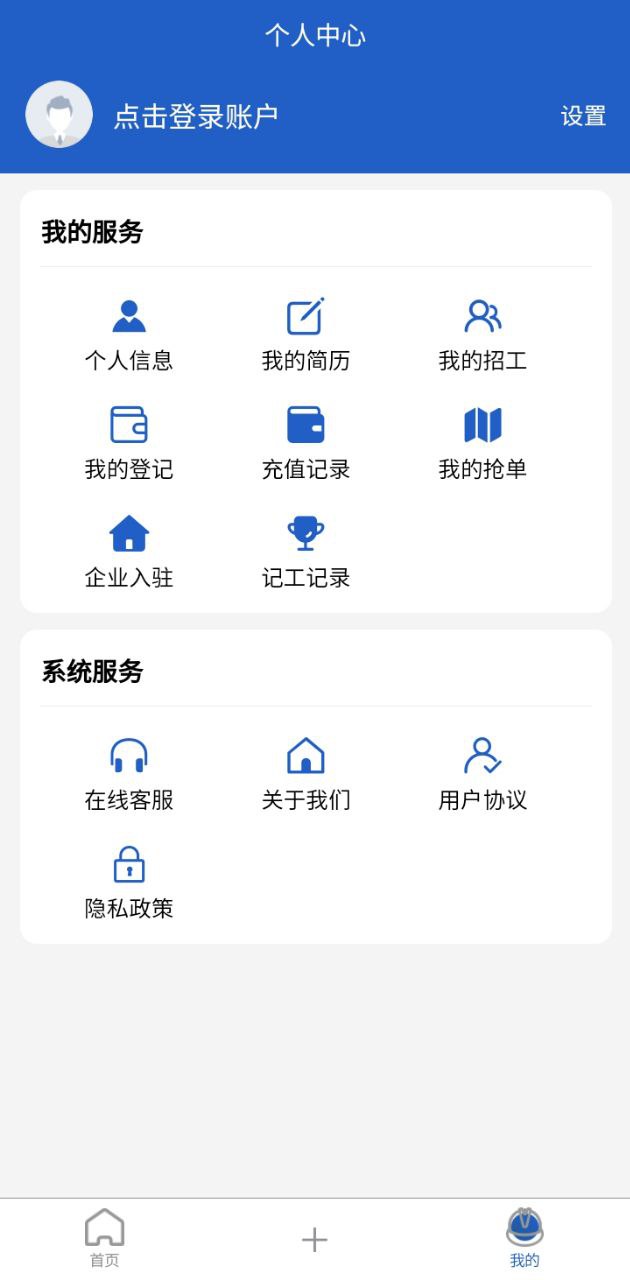Open 关于我们
The image size is (630, 1280).
click(x=306, y=775)
